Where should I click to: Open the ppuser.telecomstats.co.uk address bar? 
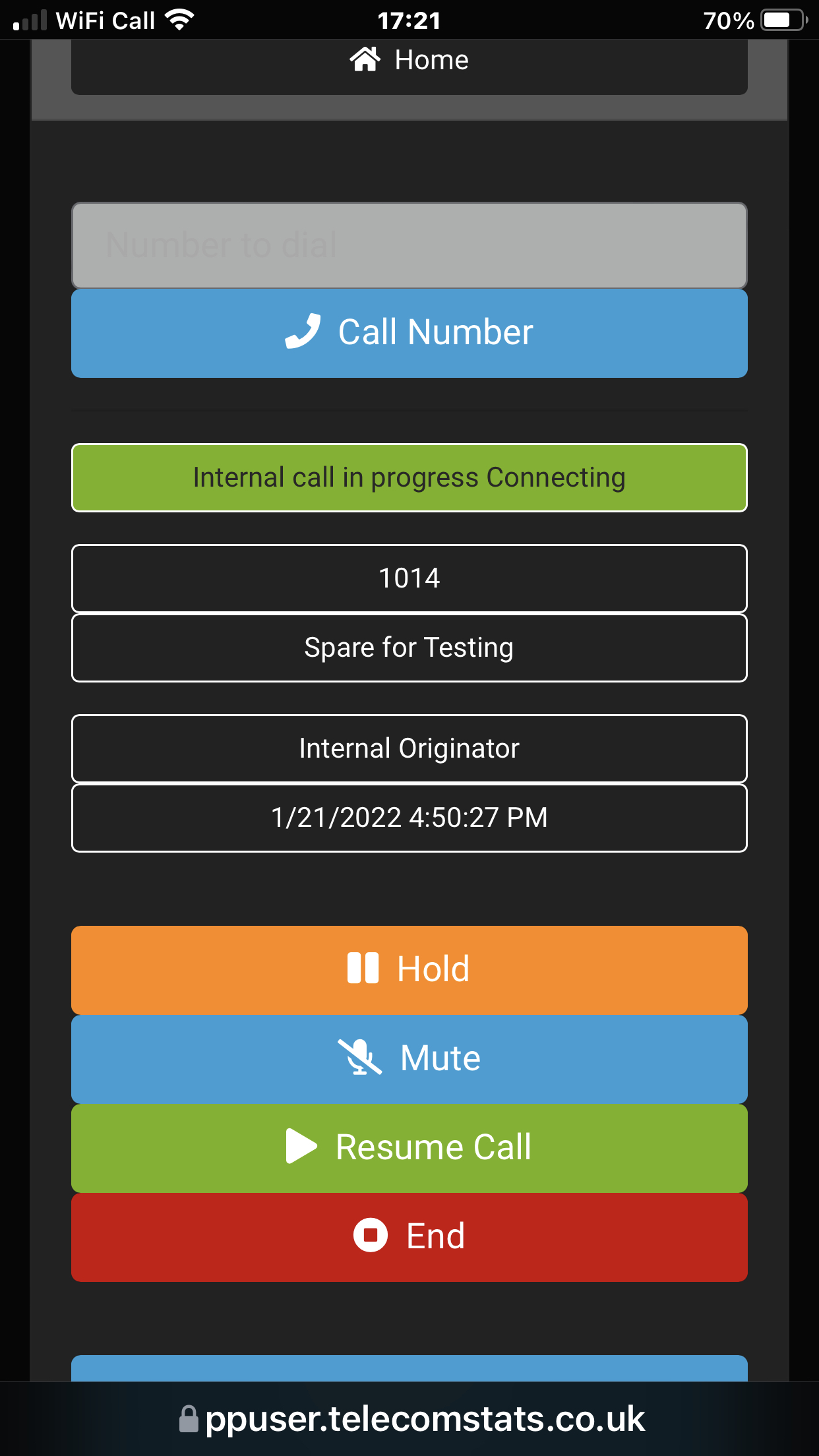(411, 1418)
